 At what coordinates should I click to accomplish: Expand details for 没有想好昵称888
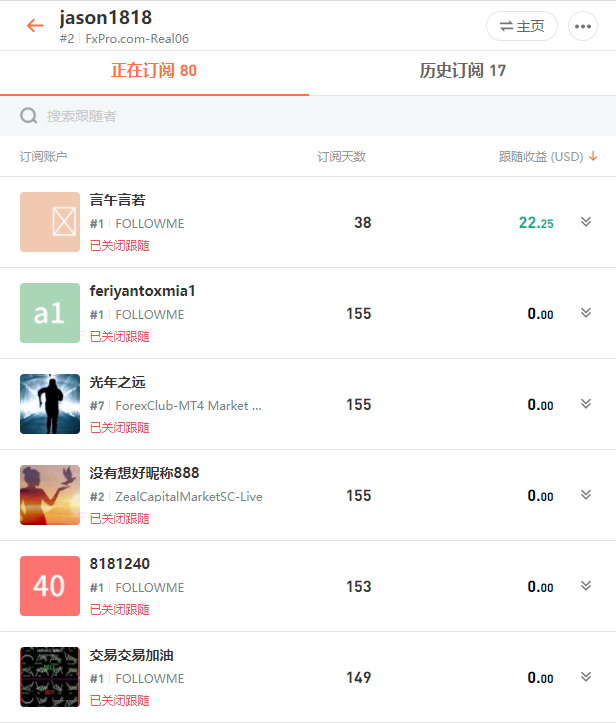[x=586, y=495]
